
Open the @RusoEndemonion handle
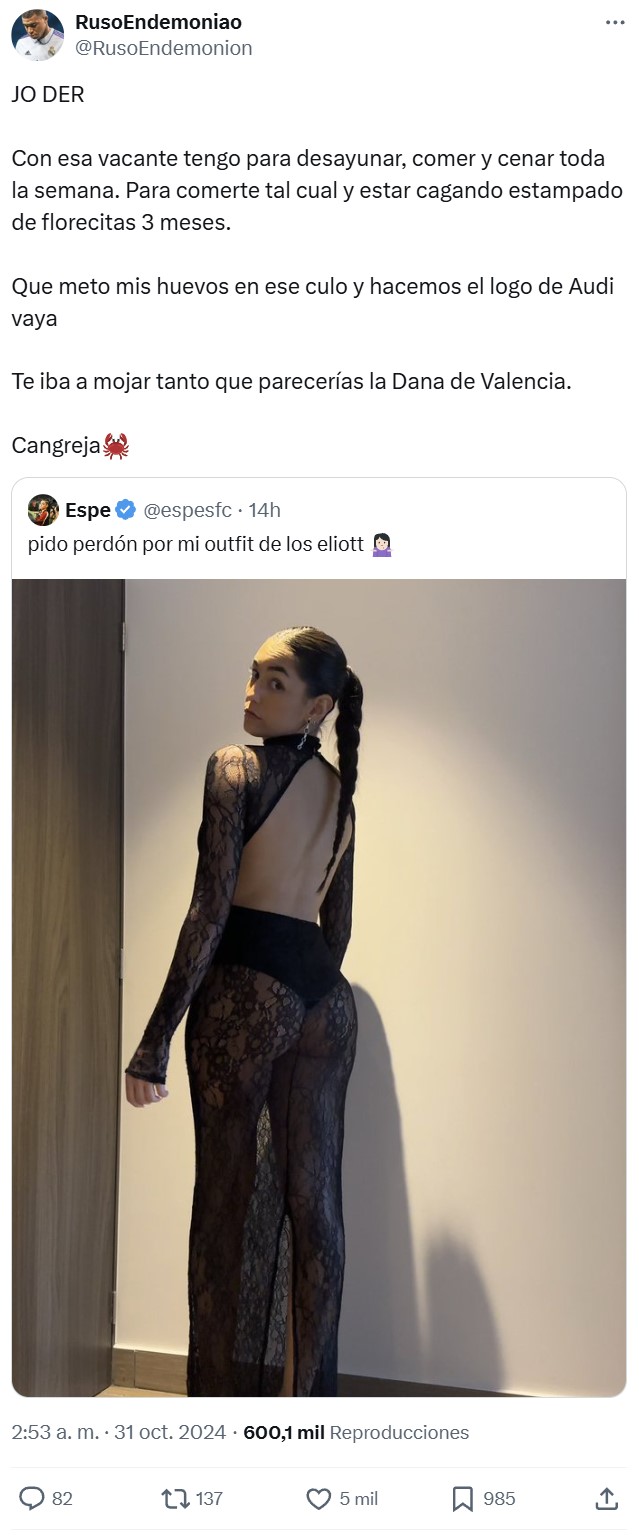[164, 48]
